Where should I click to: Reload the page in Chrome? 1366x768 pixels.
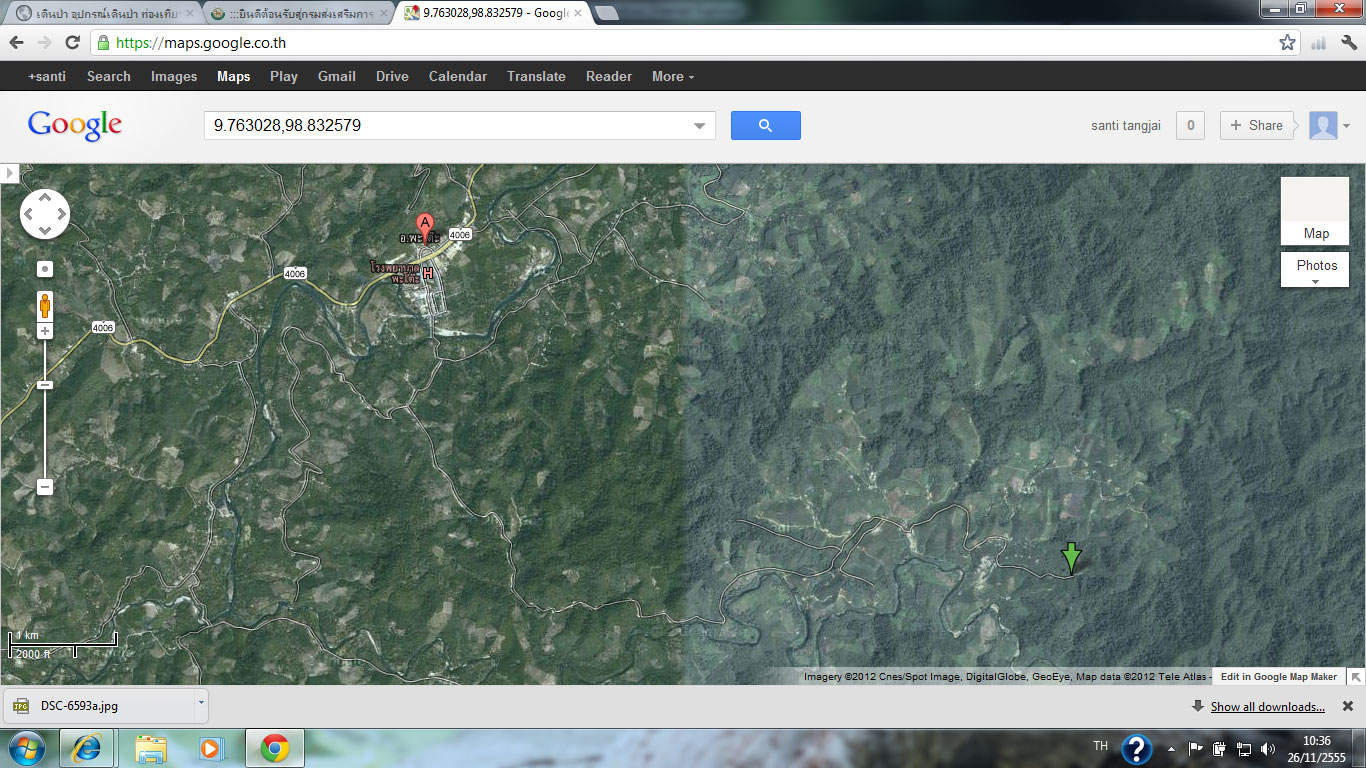(x=72, y=43)
